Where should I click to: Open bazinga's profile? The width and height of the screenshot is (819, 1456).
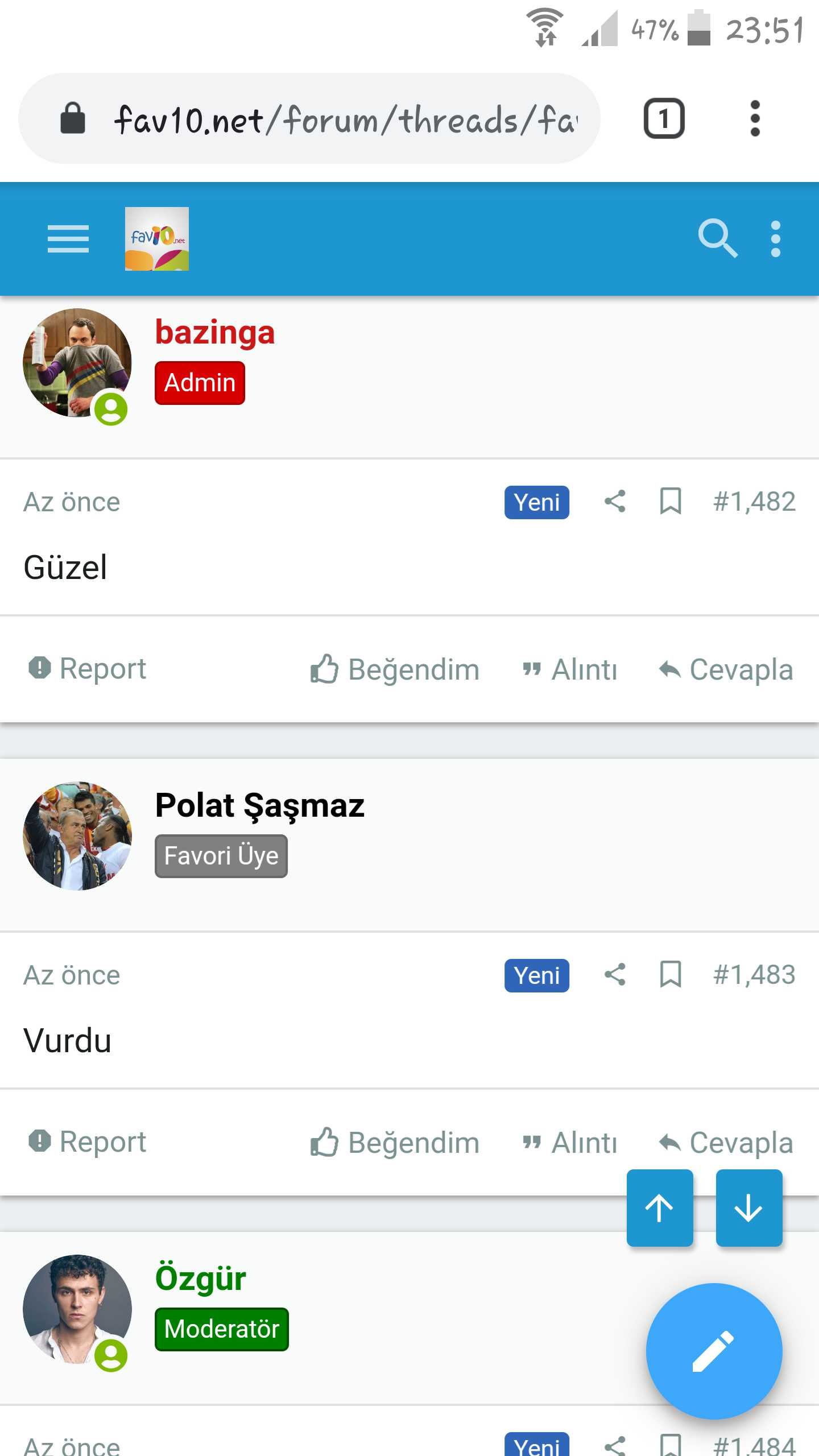(215, 332)
